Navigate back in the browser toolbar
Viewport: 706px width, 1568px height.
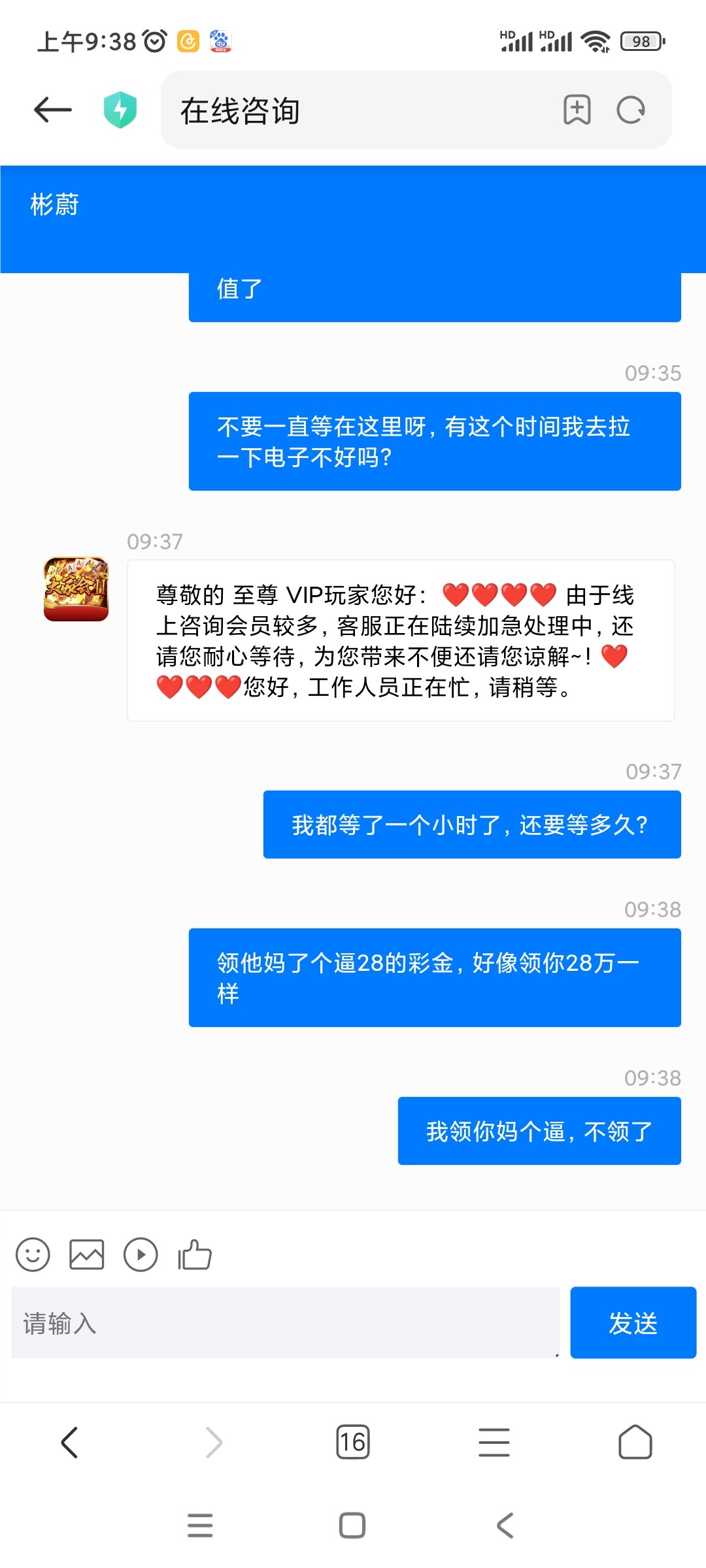(69, 1443)
